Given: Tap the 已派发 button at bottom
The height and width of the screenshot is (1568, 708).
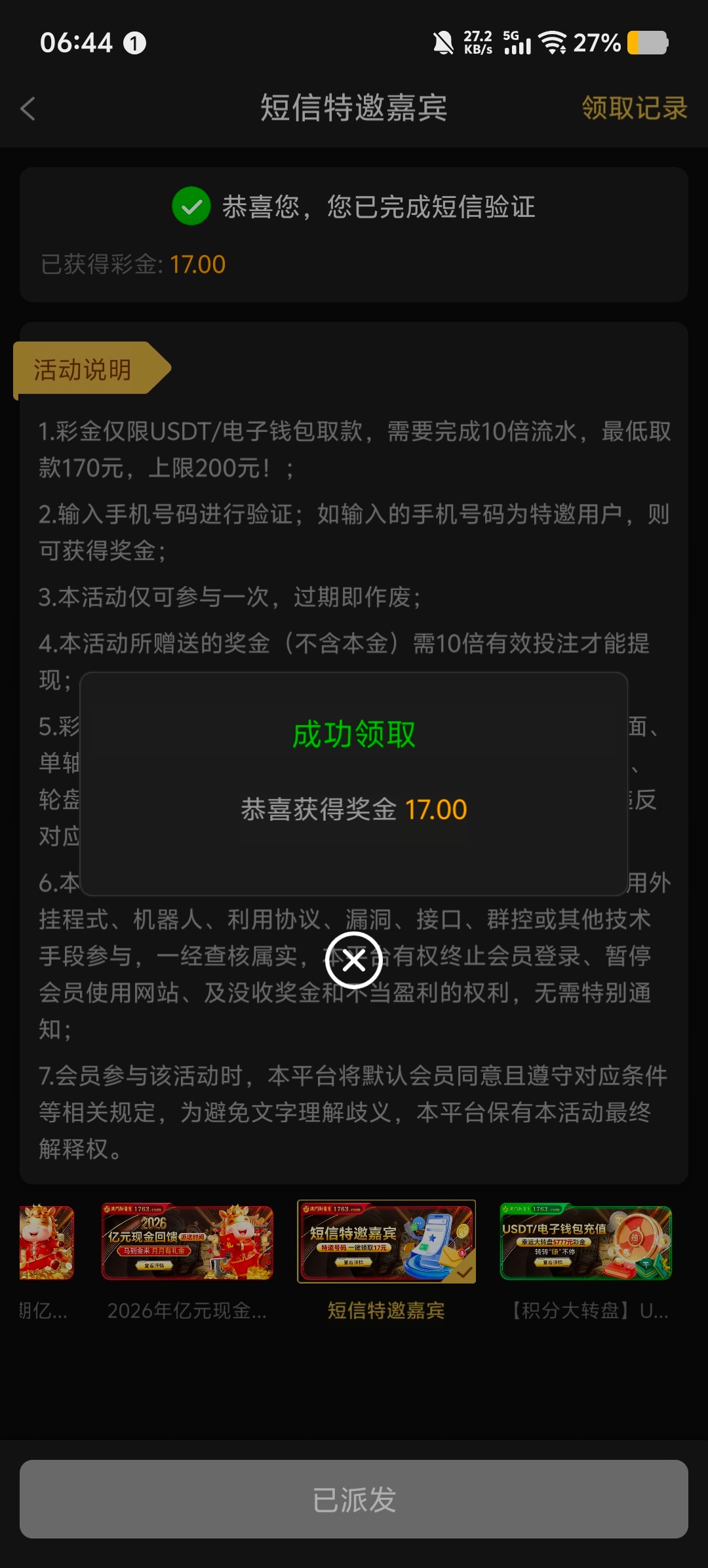Looking at the screenshot, I should tap(354, 1499).
